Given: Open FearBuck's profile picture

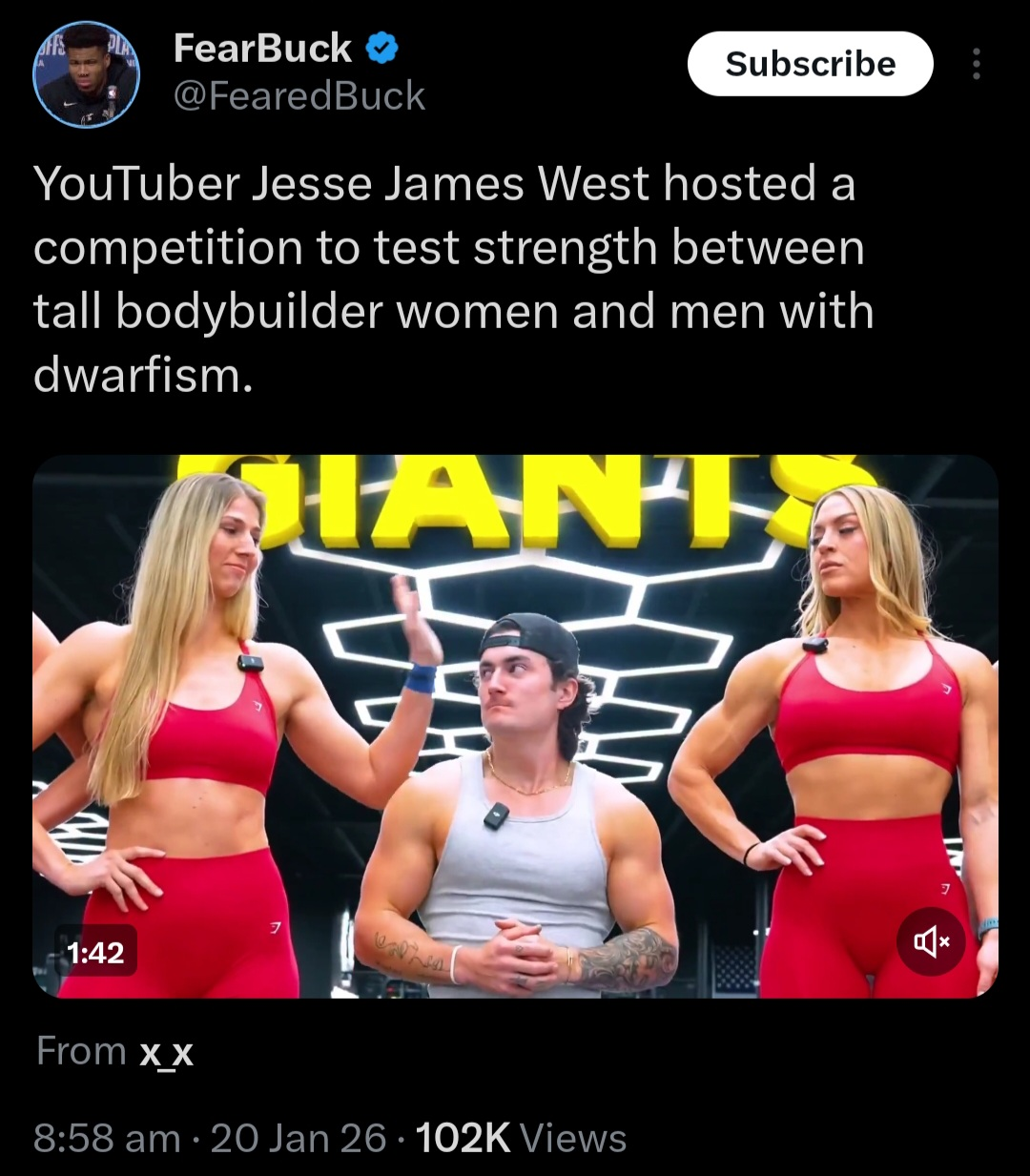Looking at the screenshot, I should pos(87,75).
